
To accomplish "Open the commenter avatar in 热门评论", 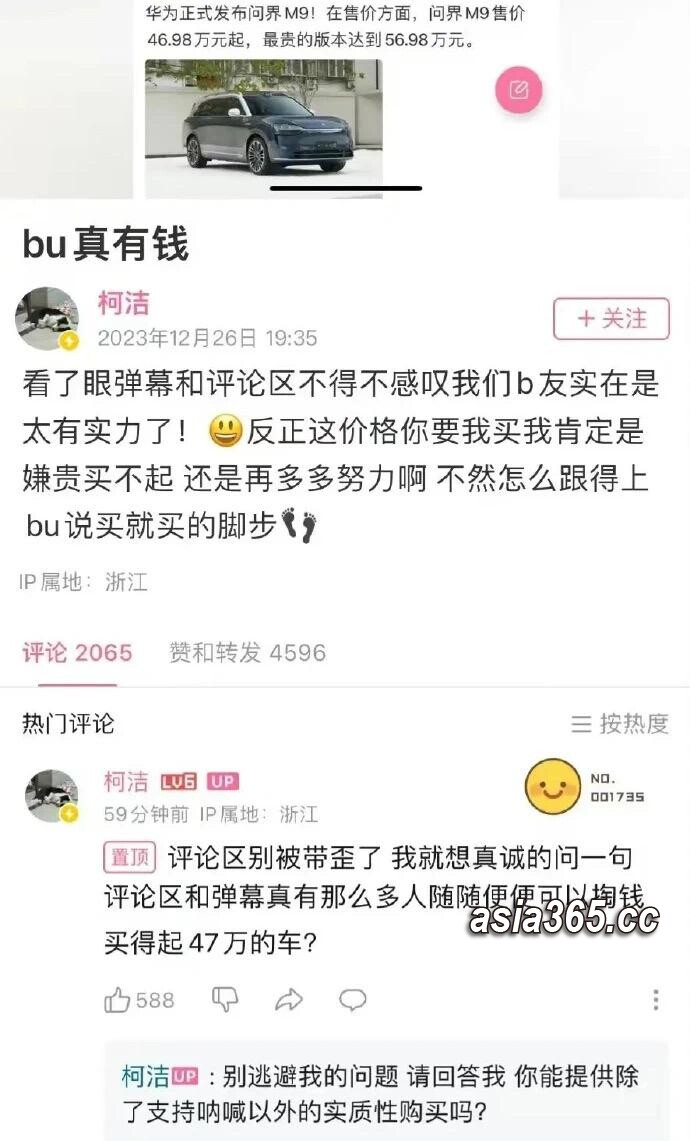I will pyautogui.click(x=51, y=796).
